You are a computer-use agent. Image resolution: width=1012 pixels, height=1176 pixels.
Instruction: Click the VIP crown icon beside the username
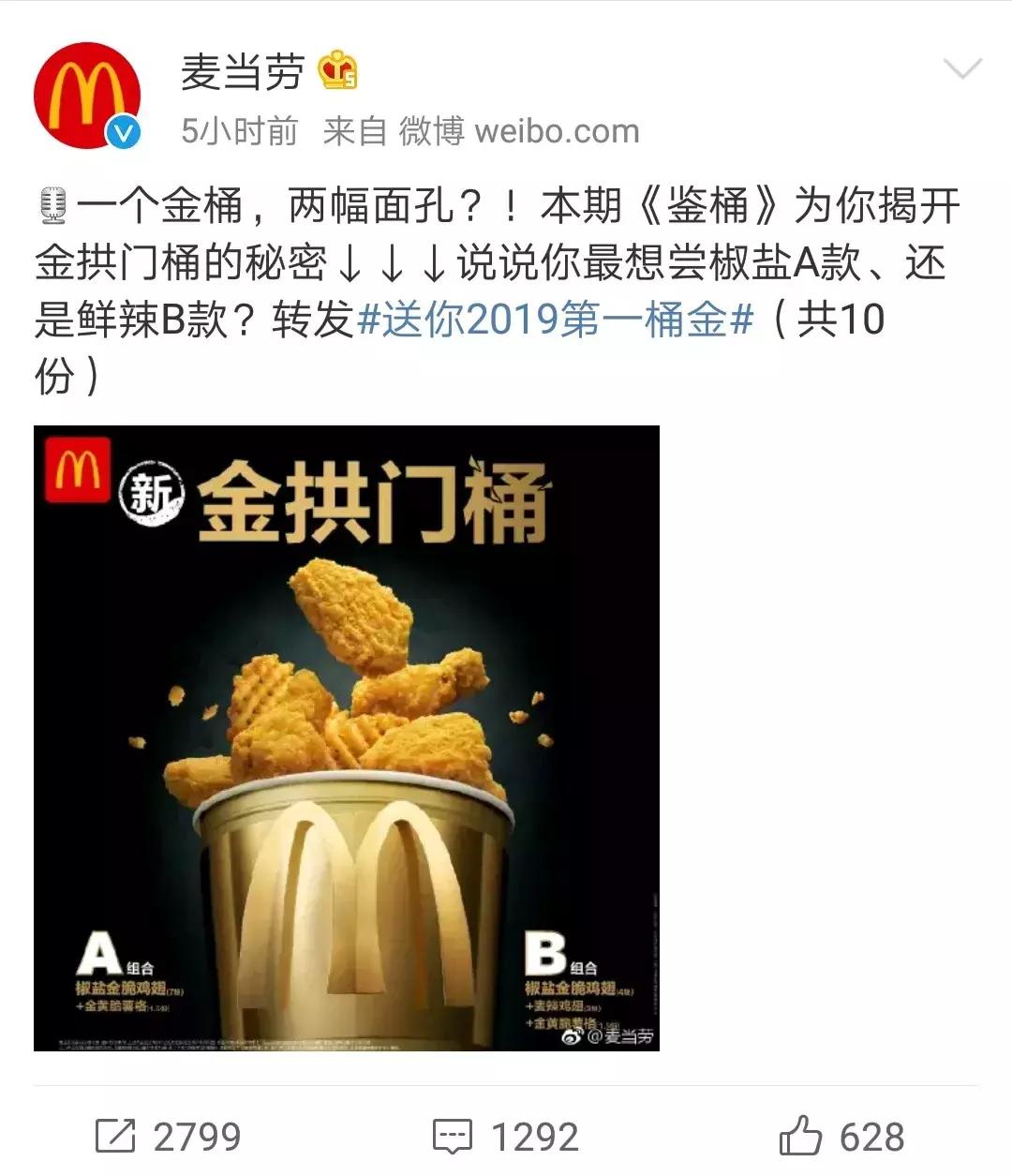337,67
